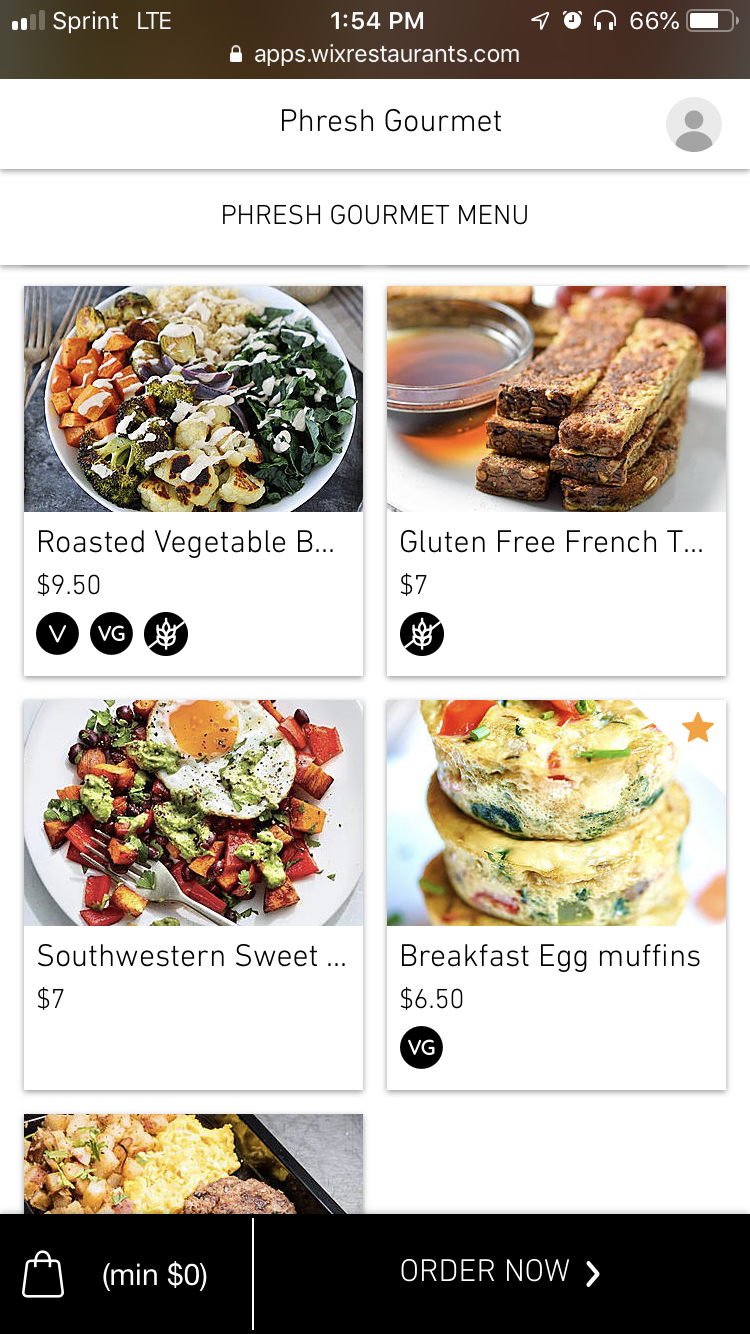Viewport: 750px width, 1334px height.
Task: Select the Southwestern Sweet ... dish card
Action: click(193, 894)
